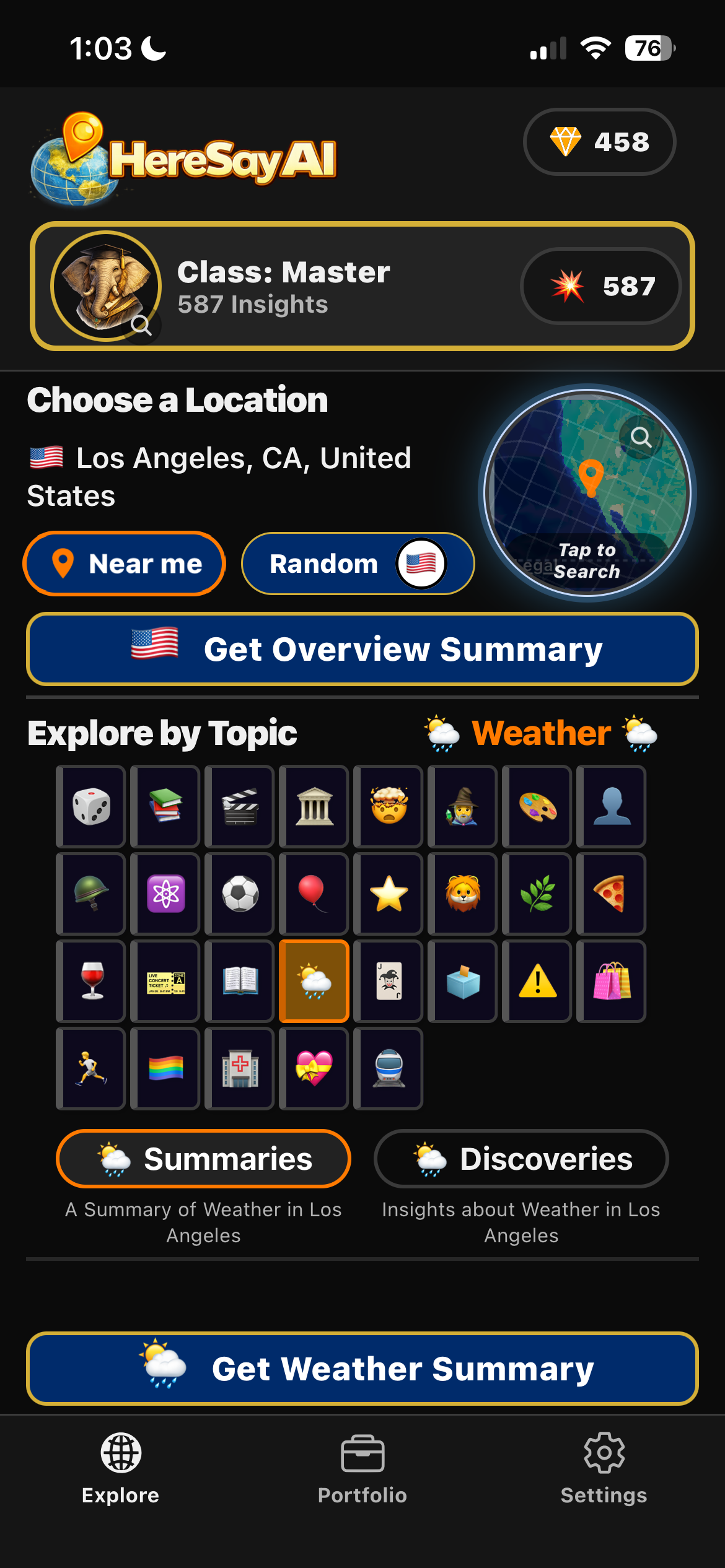The image size is (725, 1568).
Task: Toggle the selected Weather topic tile
Action: pos(314,982)
